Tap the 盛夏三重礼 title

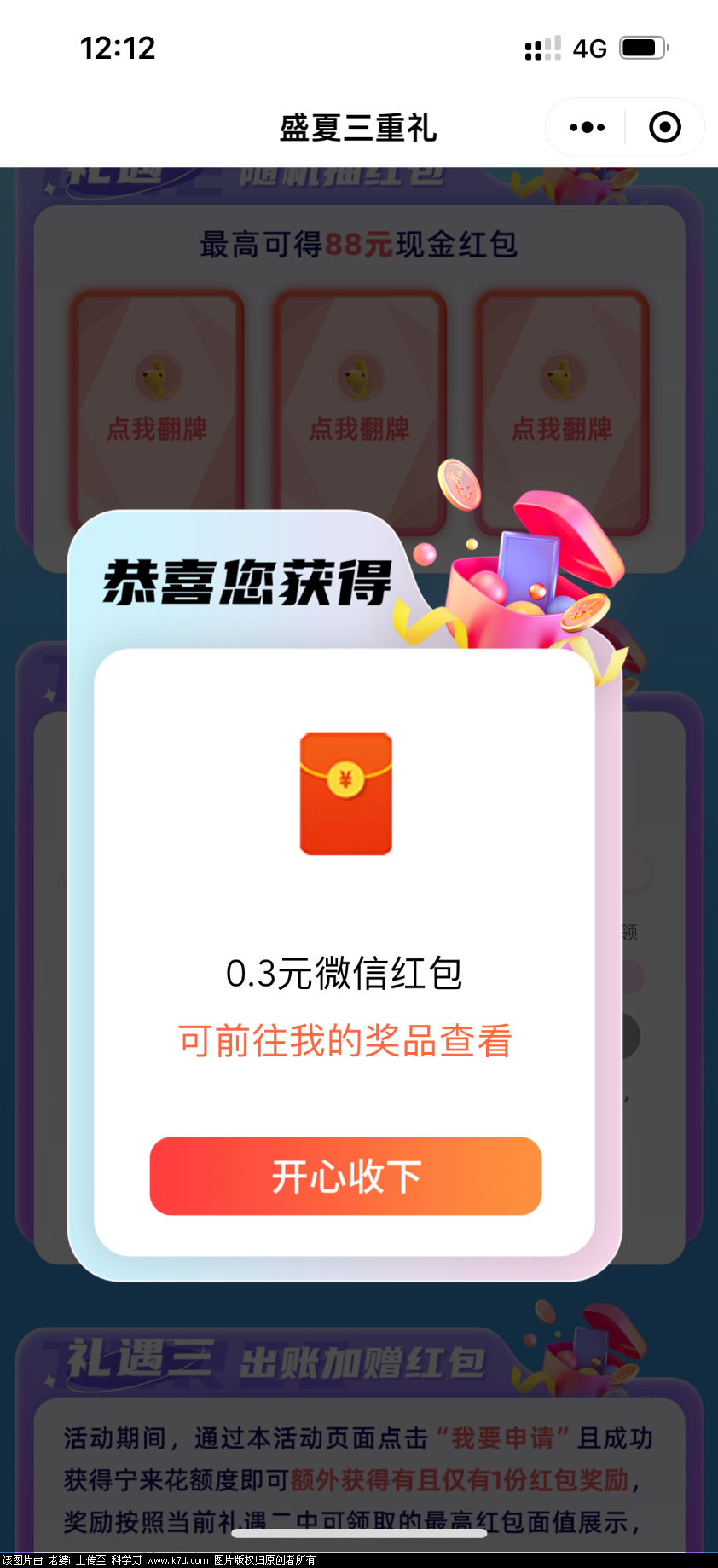[358, 126]
